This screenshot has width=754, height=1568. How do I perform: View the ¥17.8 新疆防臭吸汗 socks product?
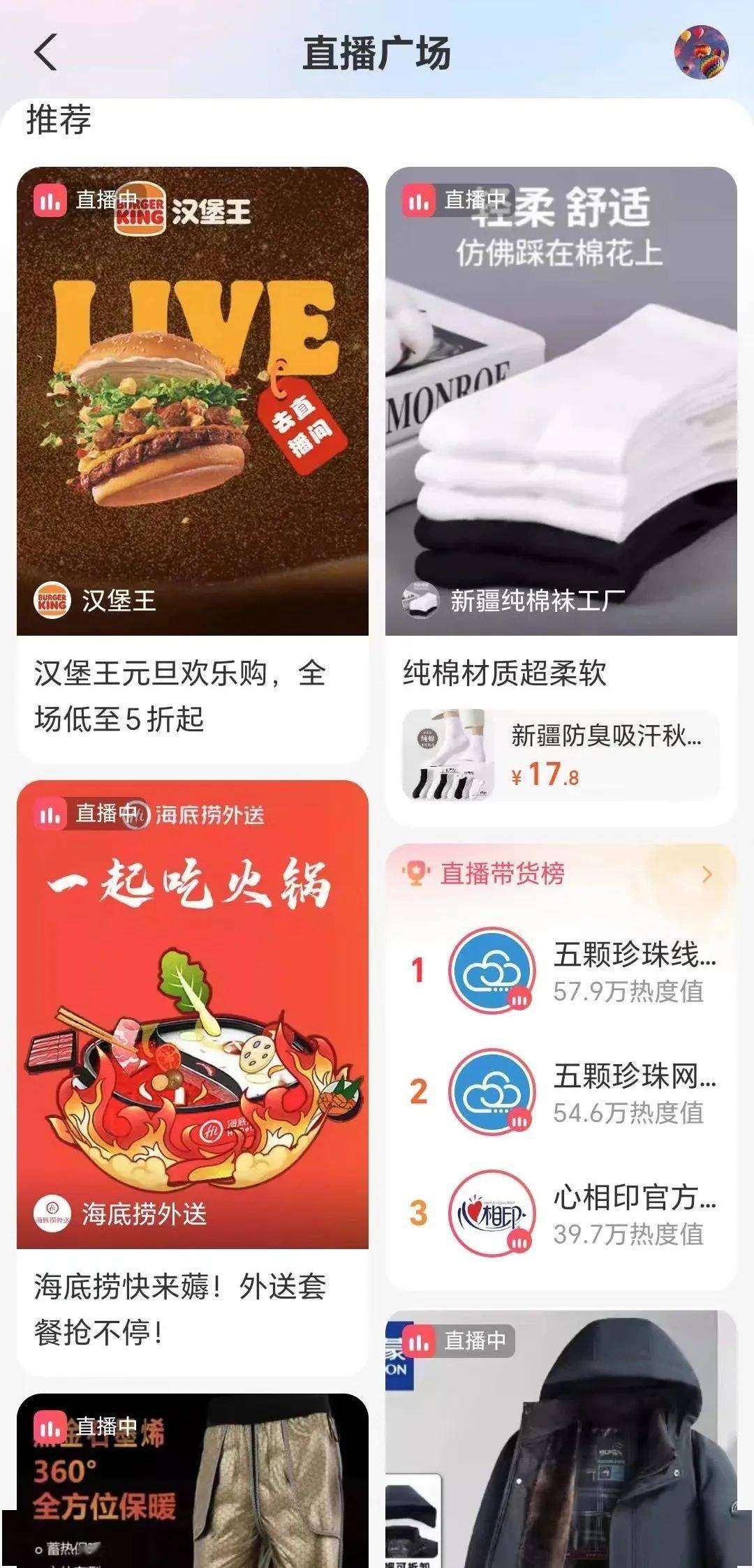[561, 755]
